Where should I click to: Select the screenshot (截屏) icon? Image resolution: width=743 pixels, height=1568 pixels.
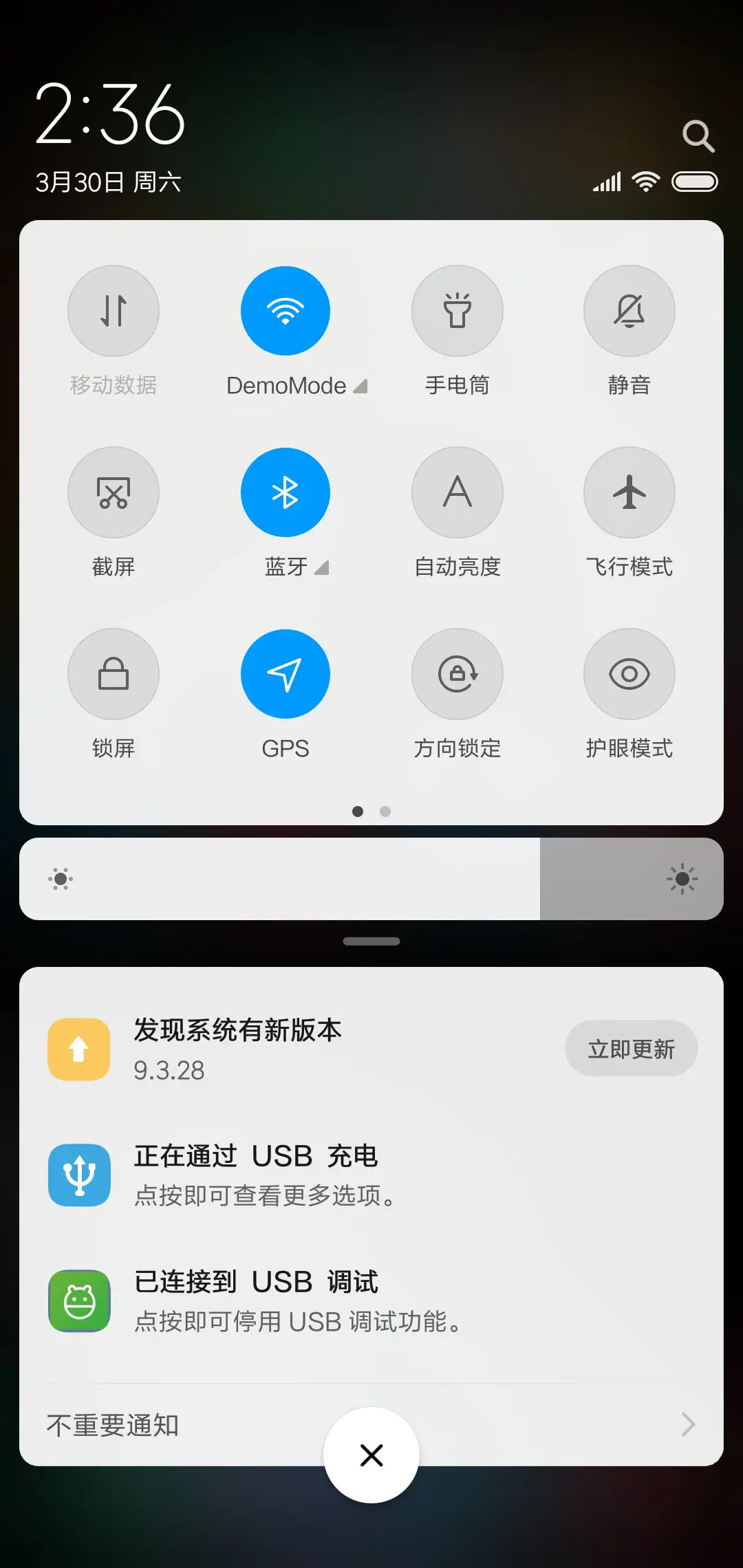(x=114, y=492)
